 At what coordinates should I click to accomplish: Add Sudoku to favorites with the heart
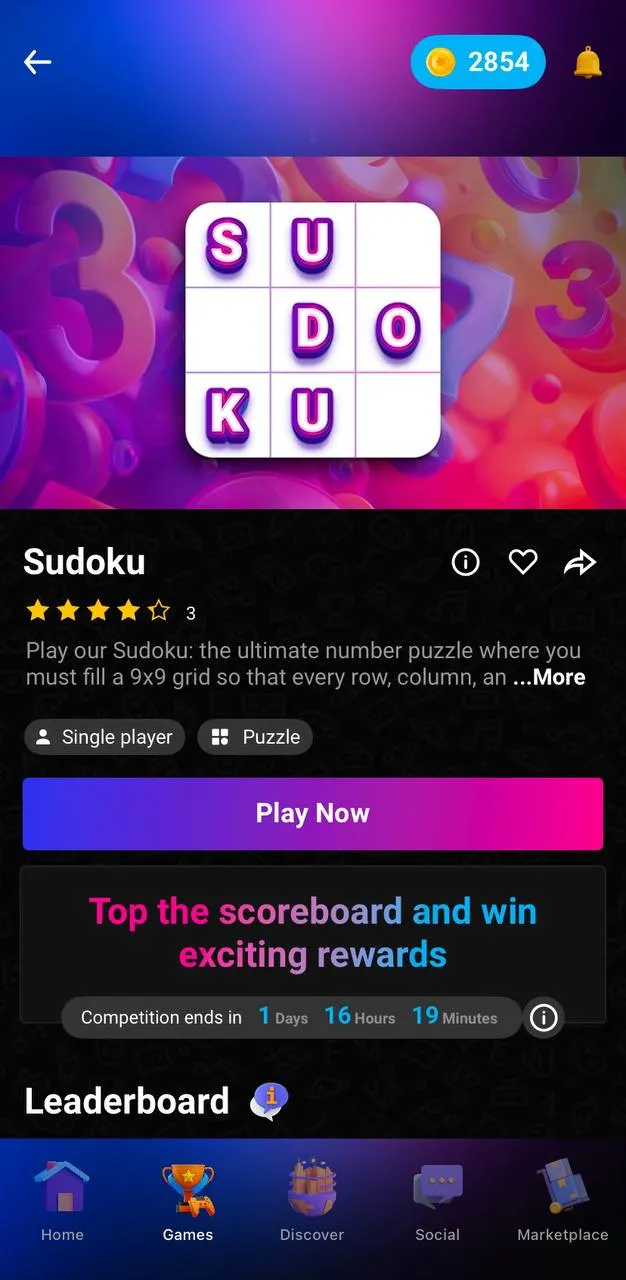pyautogui.click(x=523, y=563)
